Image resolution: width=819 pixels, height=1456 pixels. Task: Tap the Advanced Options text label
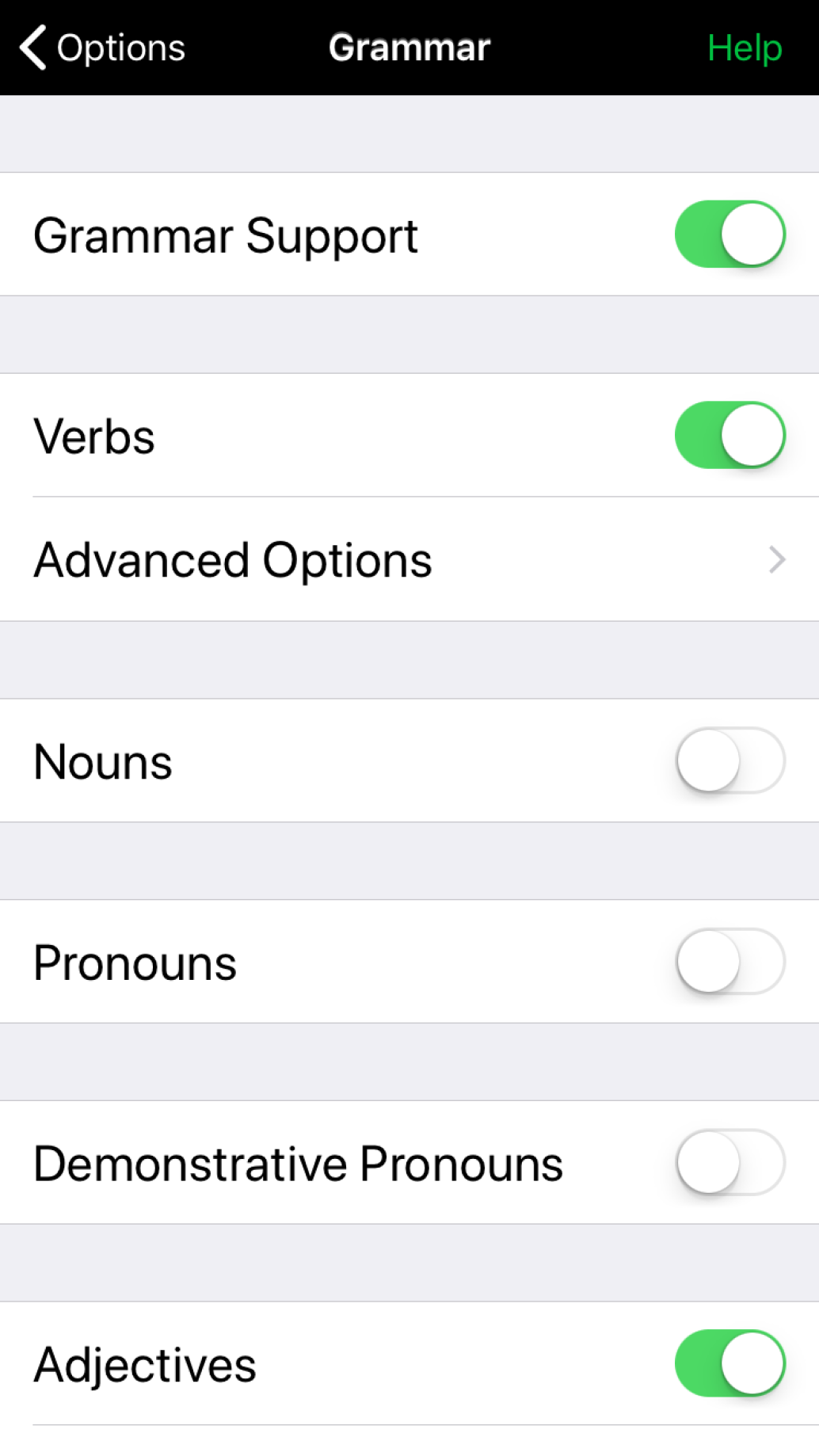click(x=233, y=558)
